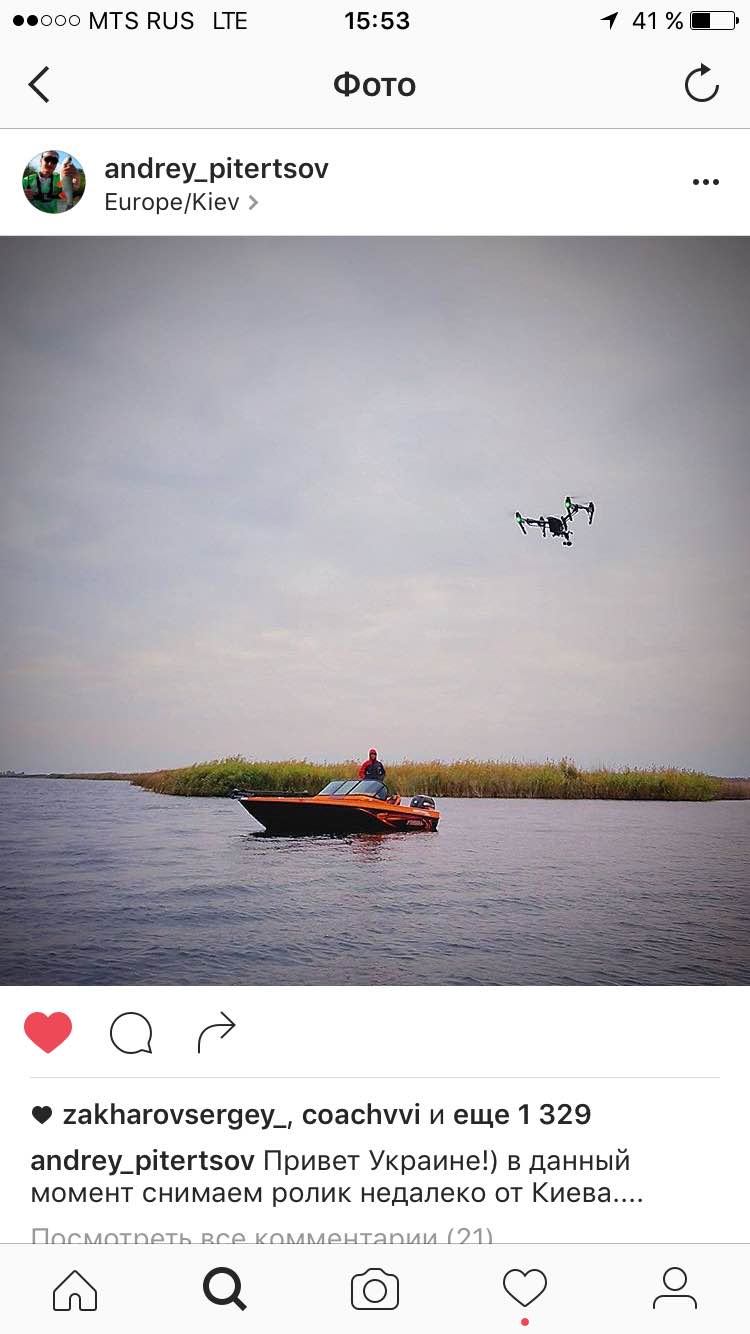Tap the andrey_pitertsov username in the header
This screenshot has height=1334, width=750.
[216, 168]
